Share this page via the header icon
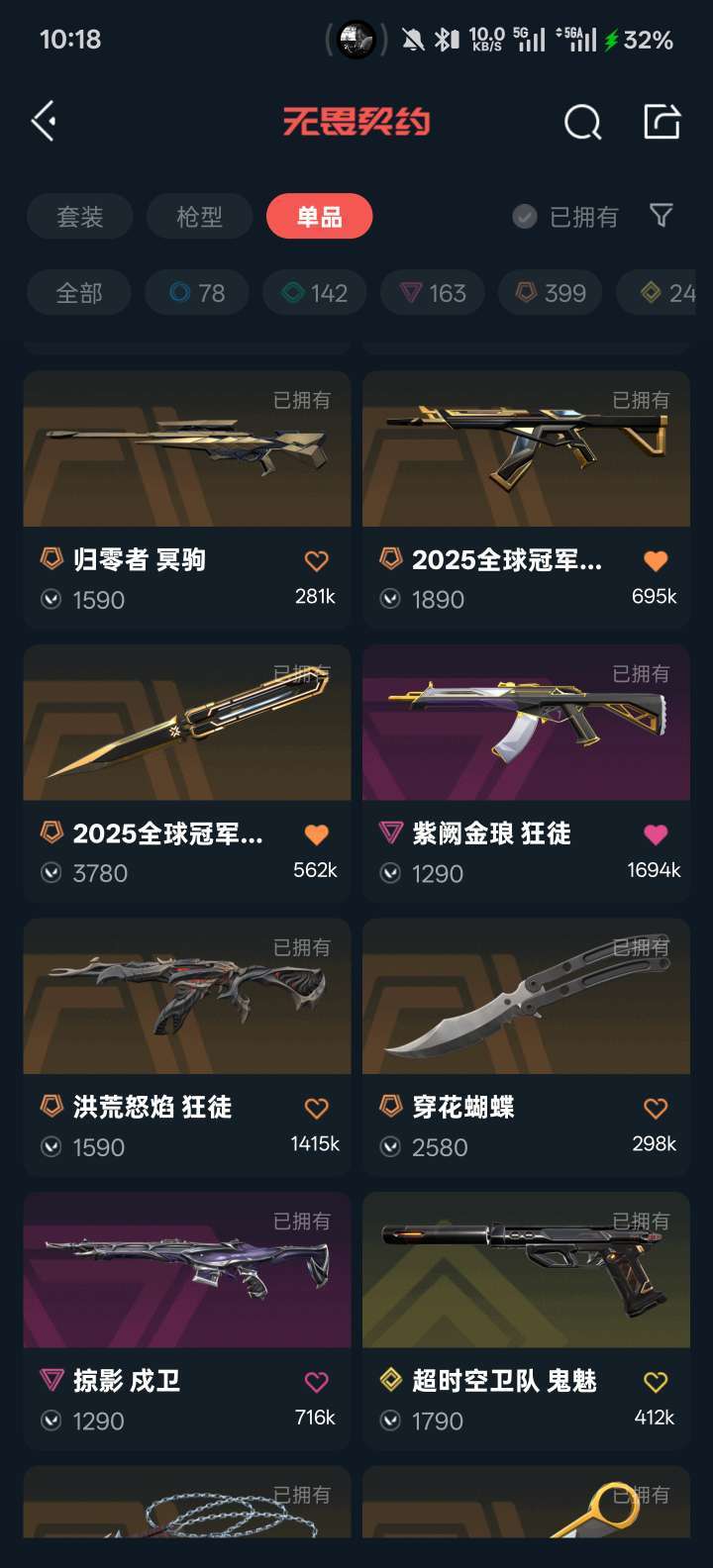The width and height of the screenshot is (713, 1568). [x=662, y=122]
